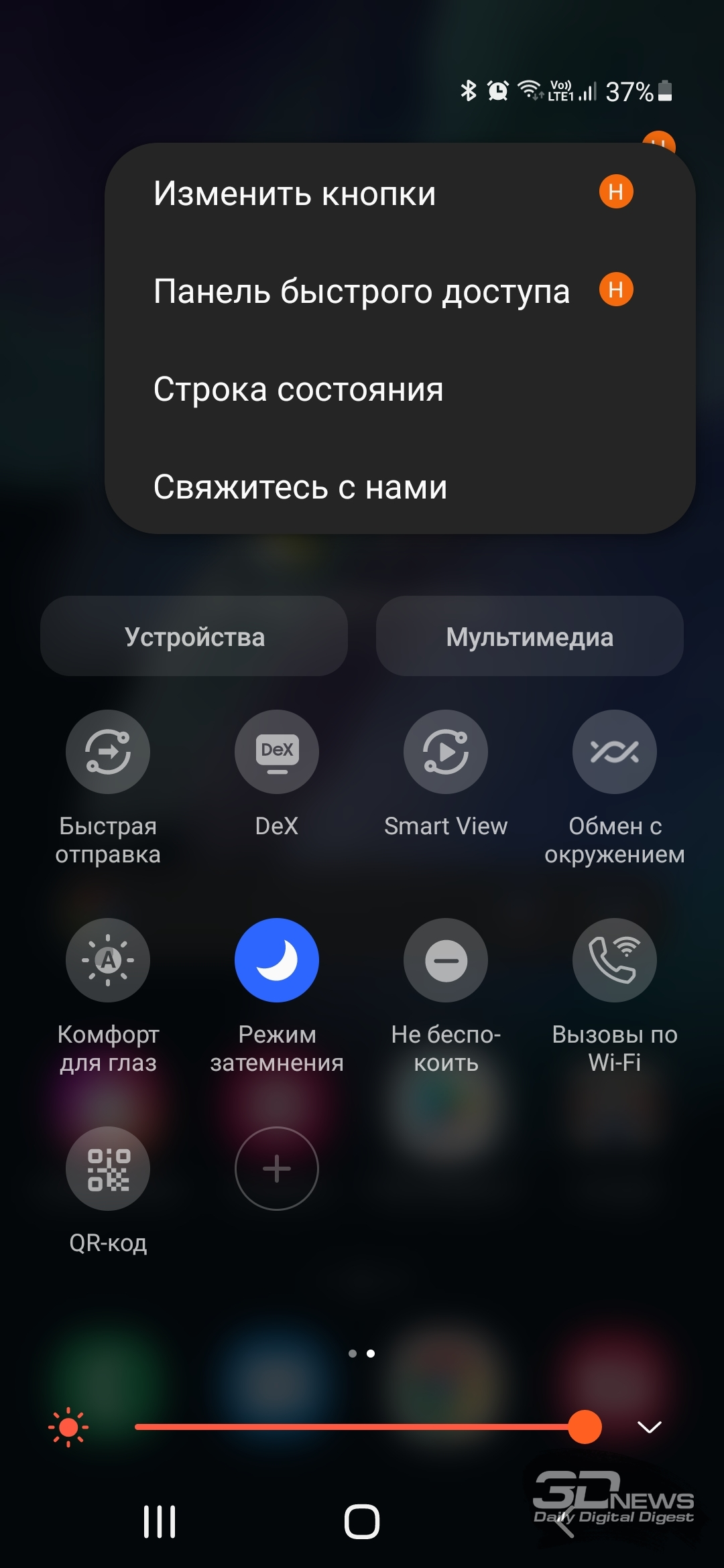Disable Режим затемнения

[x=277, y=960]
